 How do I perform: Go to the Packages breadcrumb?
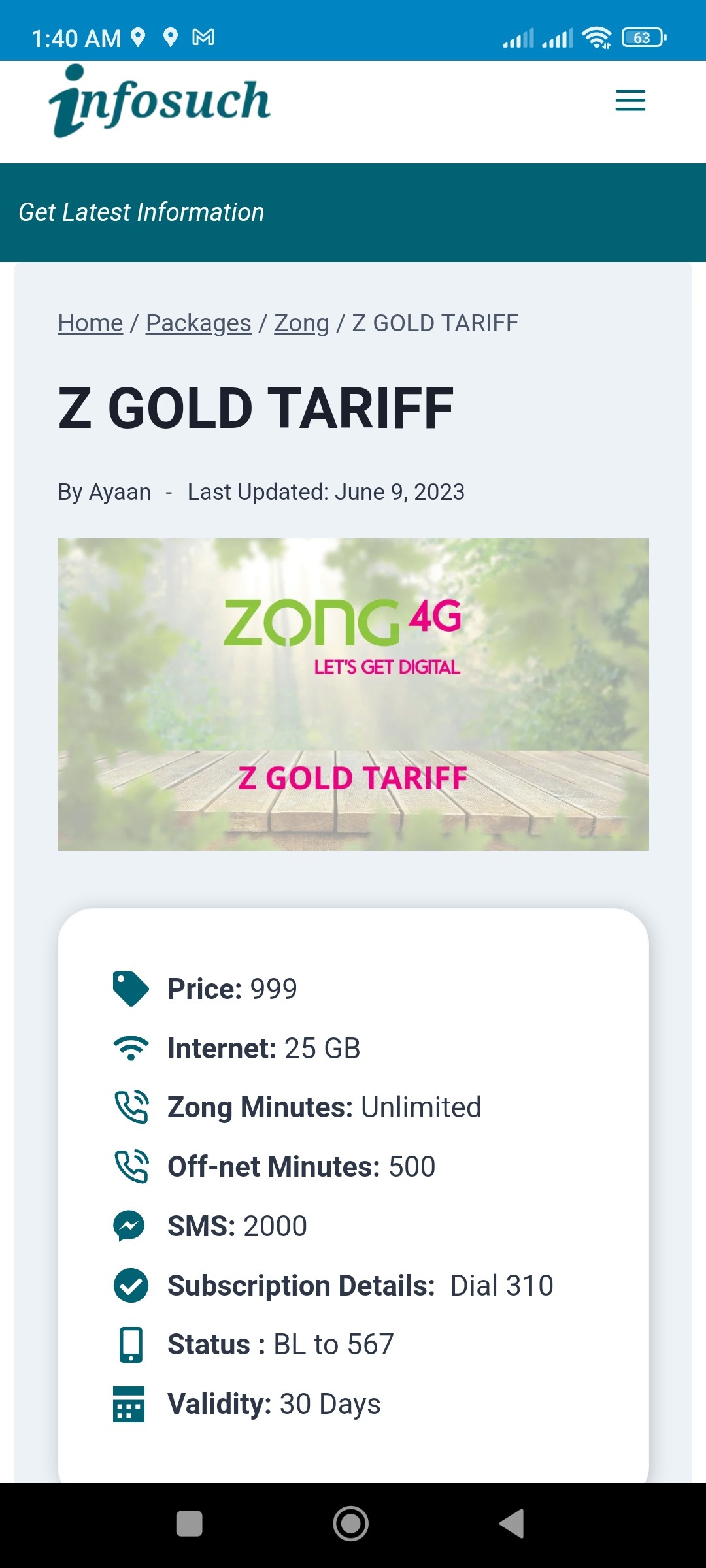(198, 323)
